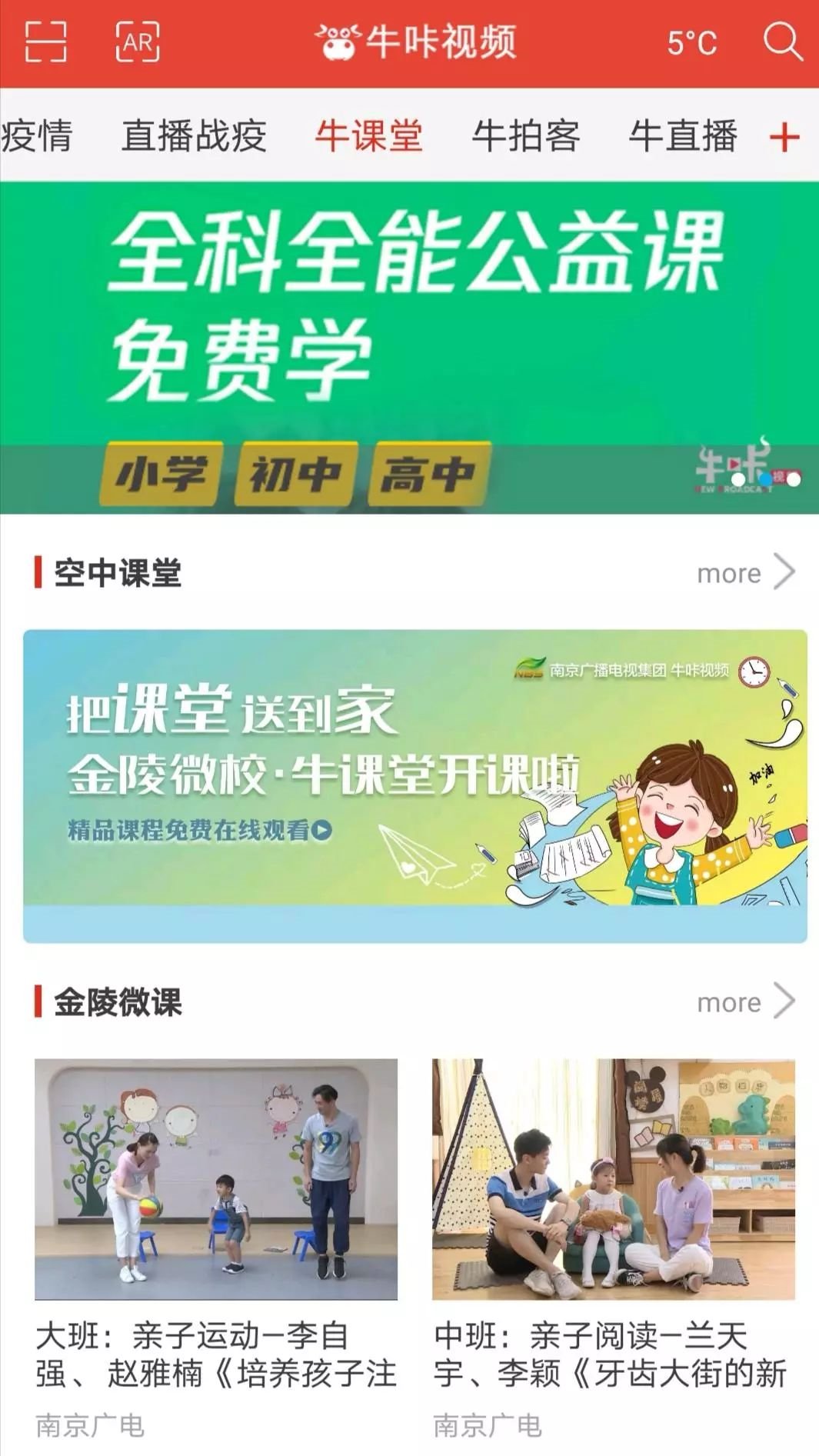Open the scan icon in the header
Screen dimensions: 819x1456
coord(45,42)
